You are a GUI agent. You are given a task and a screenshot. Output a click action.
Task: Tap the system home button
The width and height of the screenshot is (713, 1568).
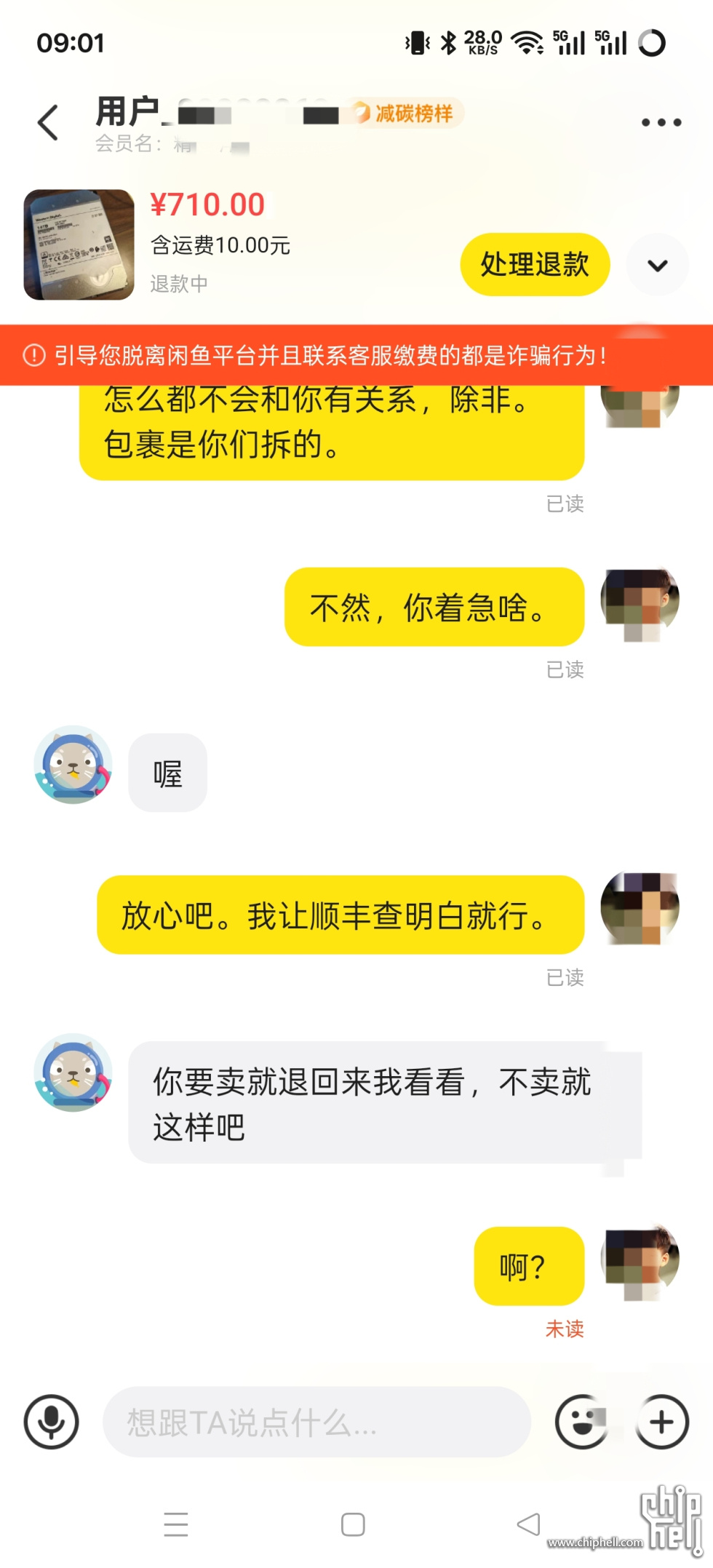[353, 1524]
